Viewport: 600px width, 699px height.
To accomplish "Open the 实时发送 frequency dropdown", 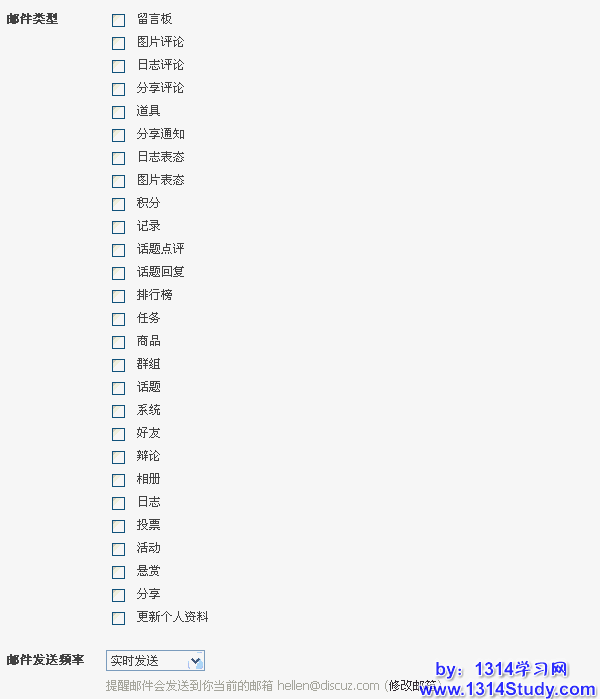I will coord(155,661).
